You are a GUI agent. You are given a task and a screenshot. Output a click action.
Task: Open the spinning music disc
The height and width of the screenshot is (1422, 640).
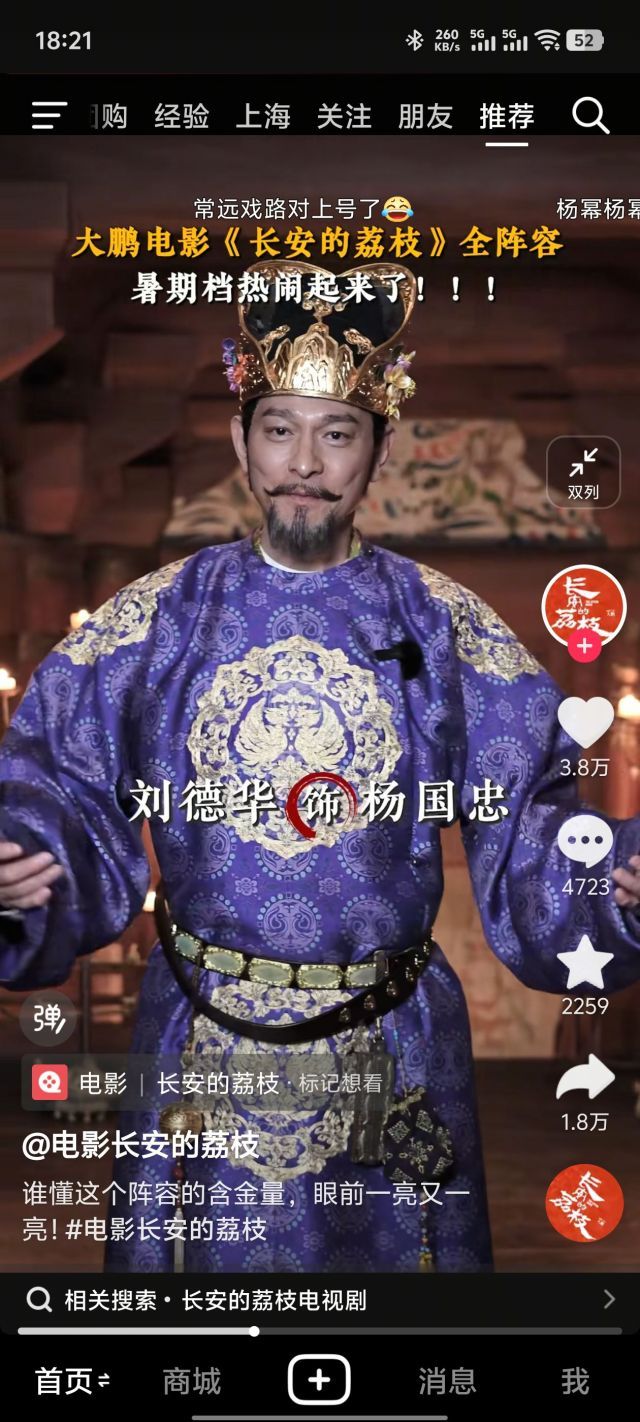point(584,1203)
